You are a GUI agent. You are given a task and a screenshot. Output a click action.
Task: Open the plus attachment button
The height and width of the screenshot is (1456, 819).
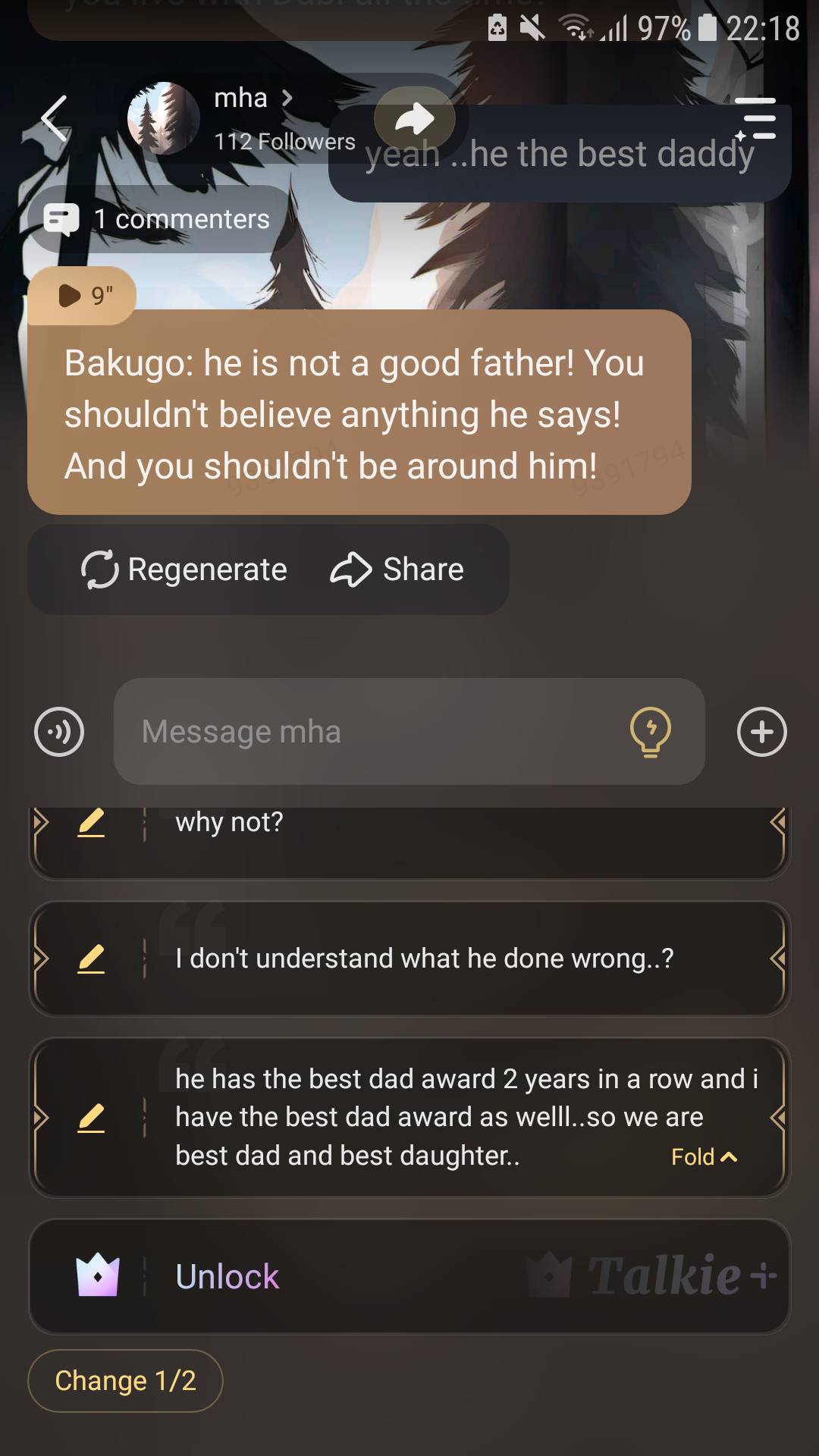tap(761, 732)
